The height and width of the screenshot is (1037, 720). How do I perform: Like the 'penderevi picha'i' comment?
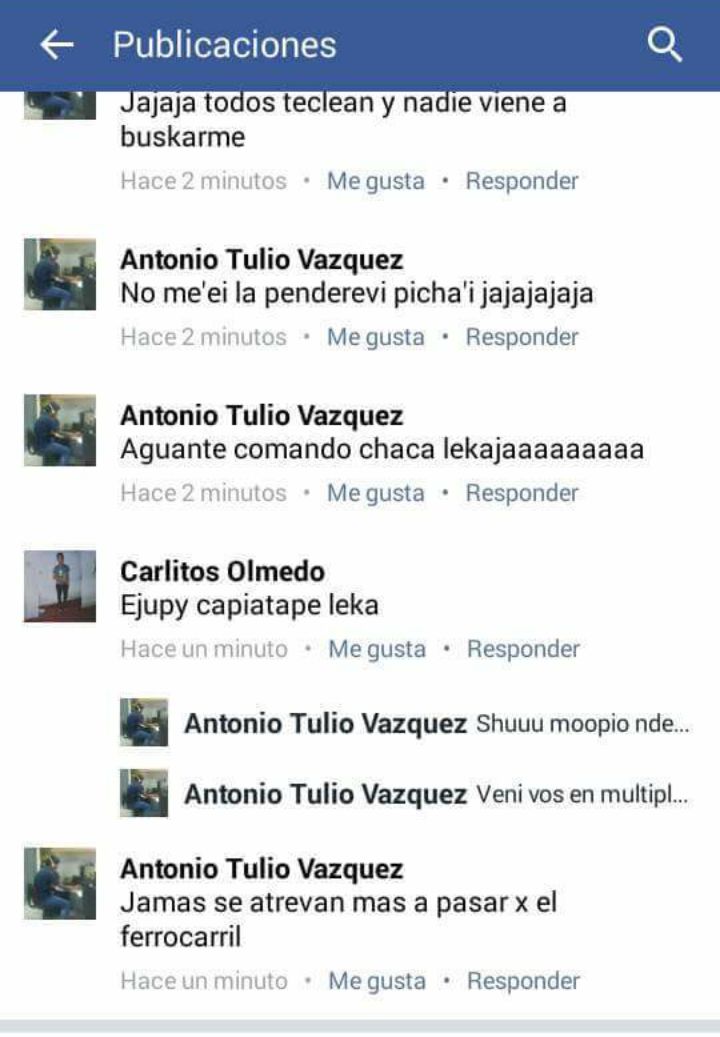click(375, 337)
